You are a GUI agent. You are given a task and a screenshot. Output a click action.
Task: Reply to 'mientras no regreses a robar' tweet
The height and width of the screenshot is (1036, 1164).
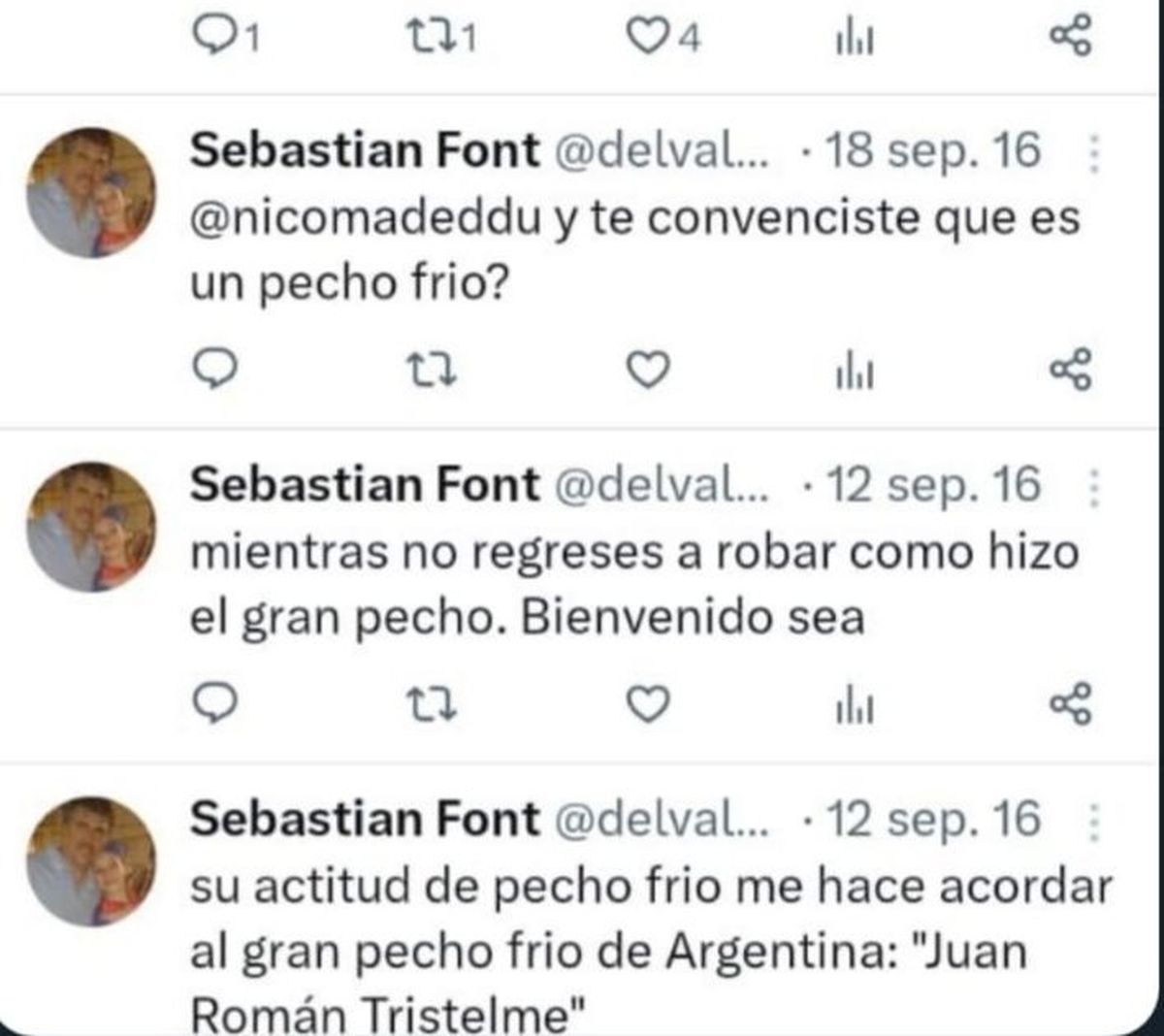[x=215, y=704]
